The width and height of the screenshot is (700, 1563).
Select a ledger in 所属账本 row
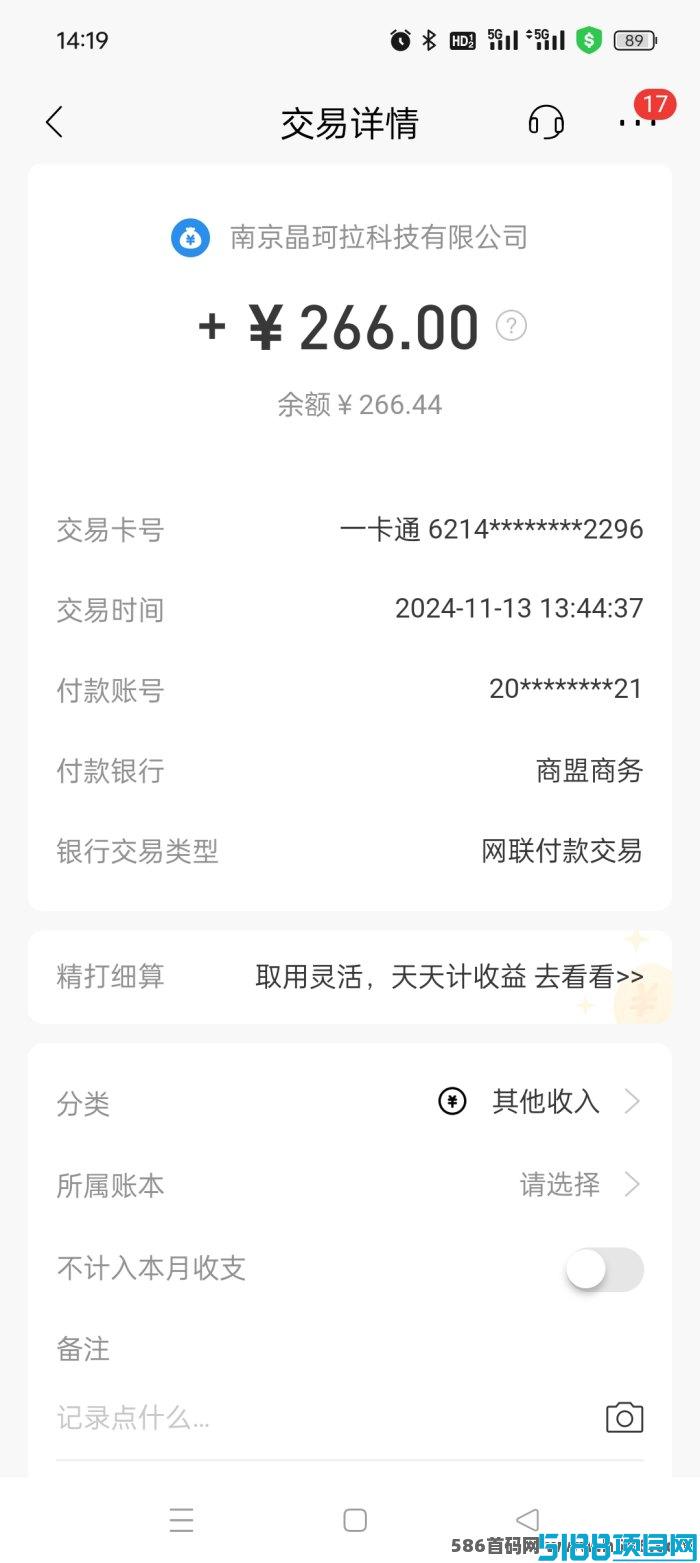click(350, 1185)
